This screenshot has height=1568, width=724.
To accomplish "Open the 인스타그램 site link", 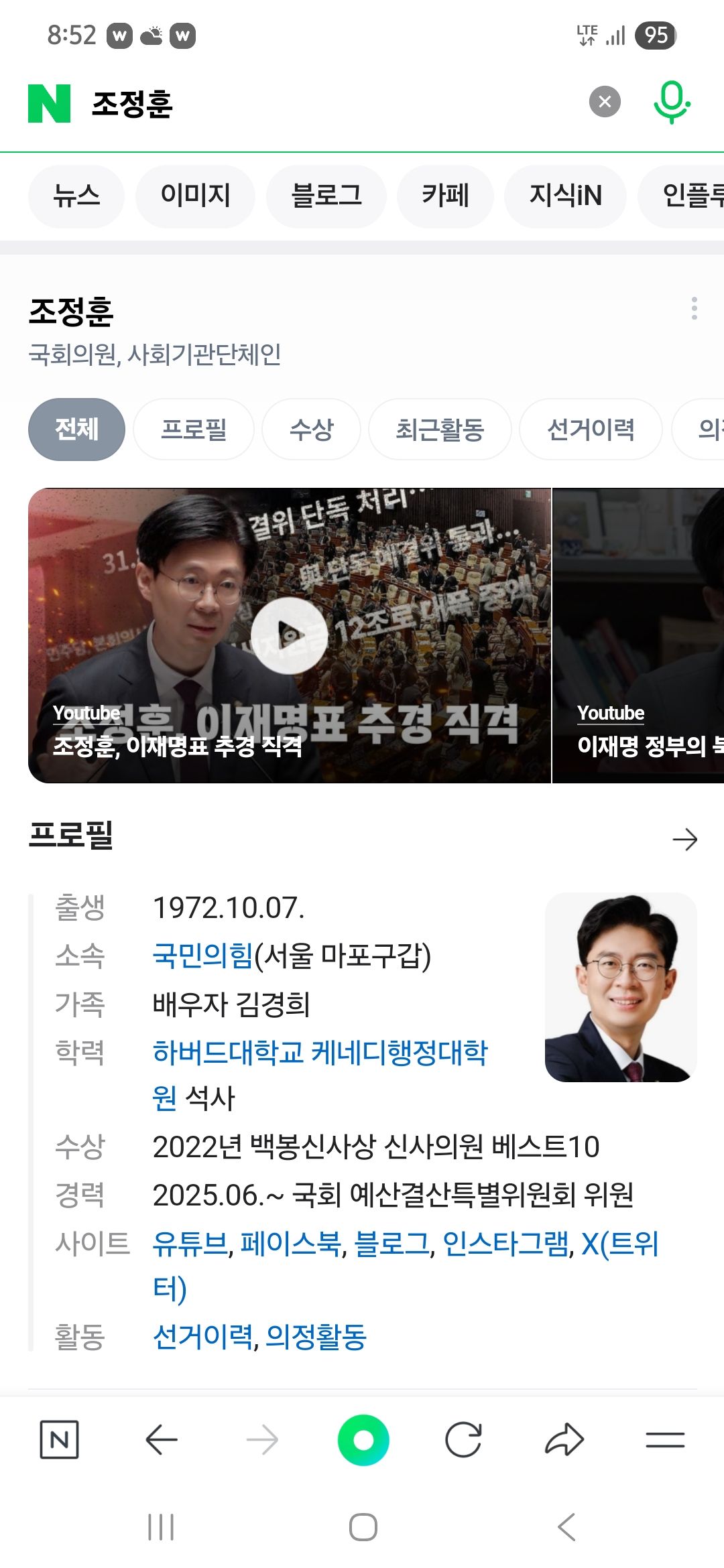I will pyautogui.click(x=505, y=1244).
